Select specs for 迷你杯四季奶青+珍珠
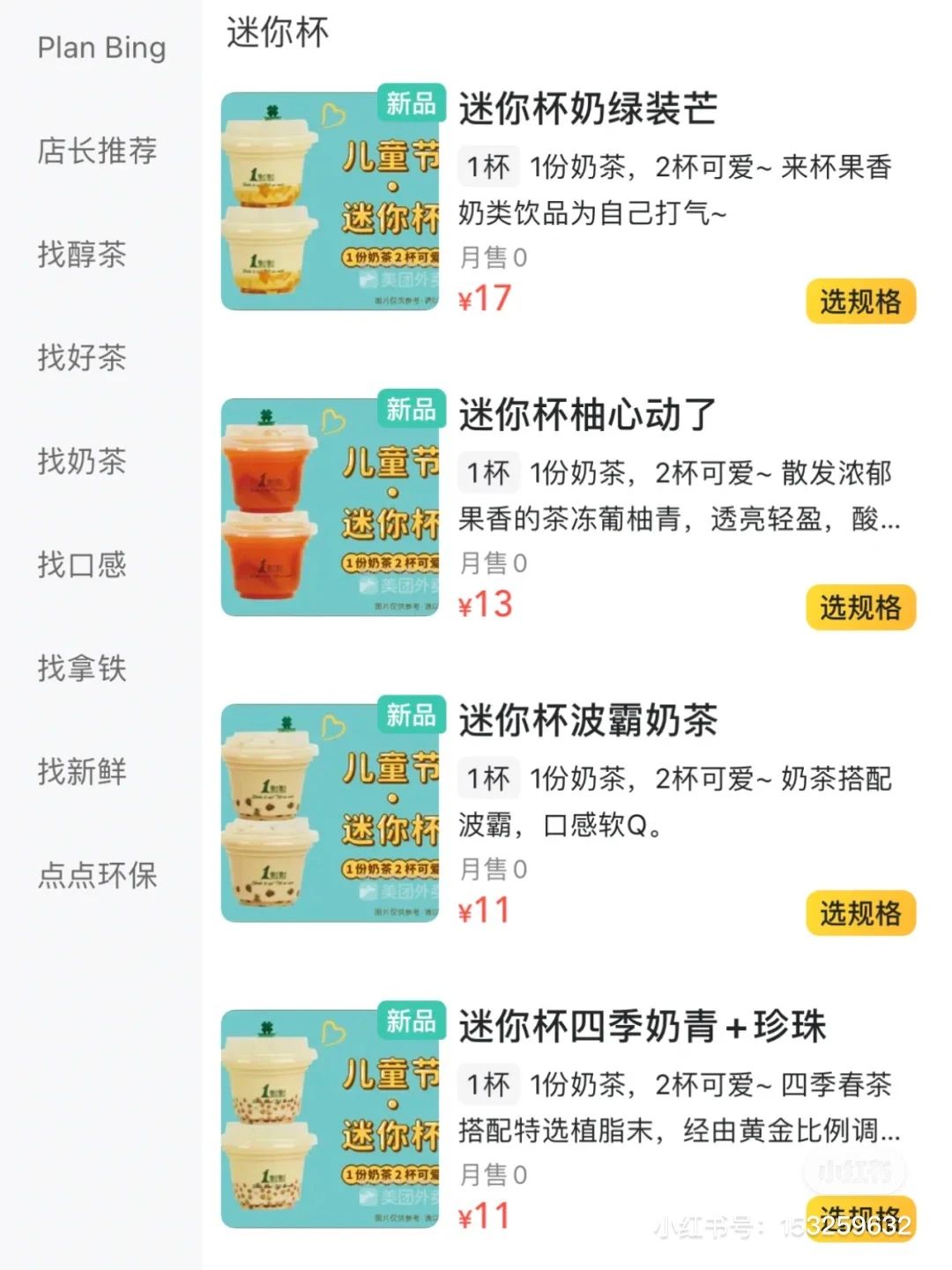The height and width of the screenshot is (1270, 952). coord(860,1215)
